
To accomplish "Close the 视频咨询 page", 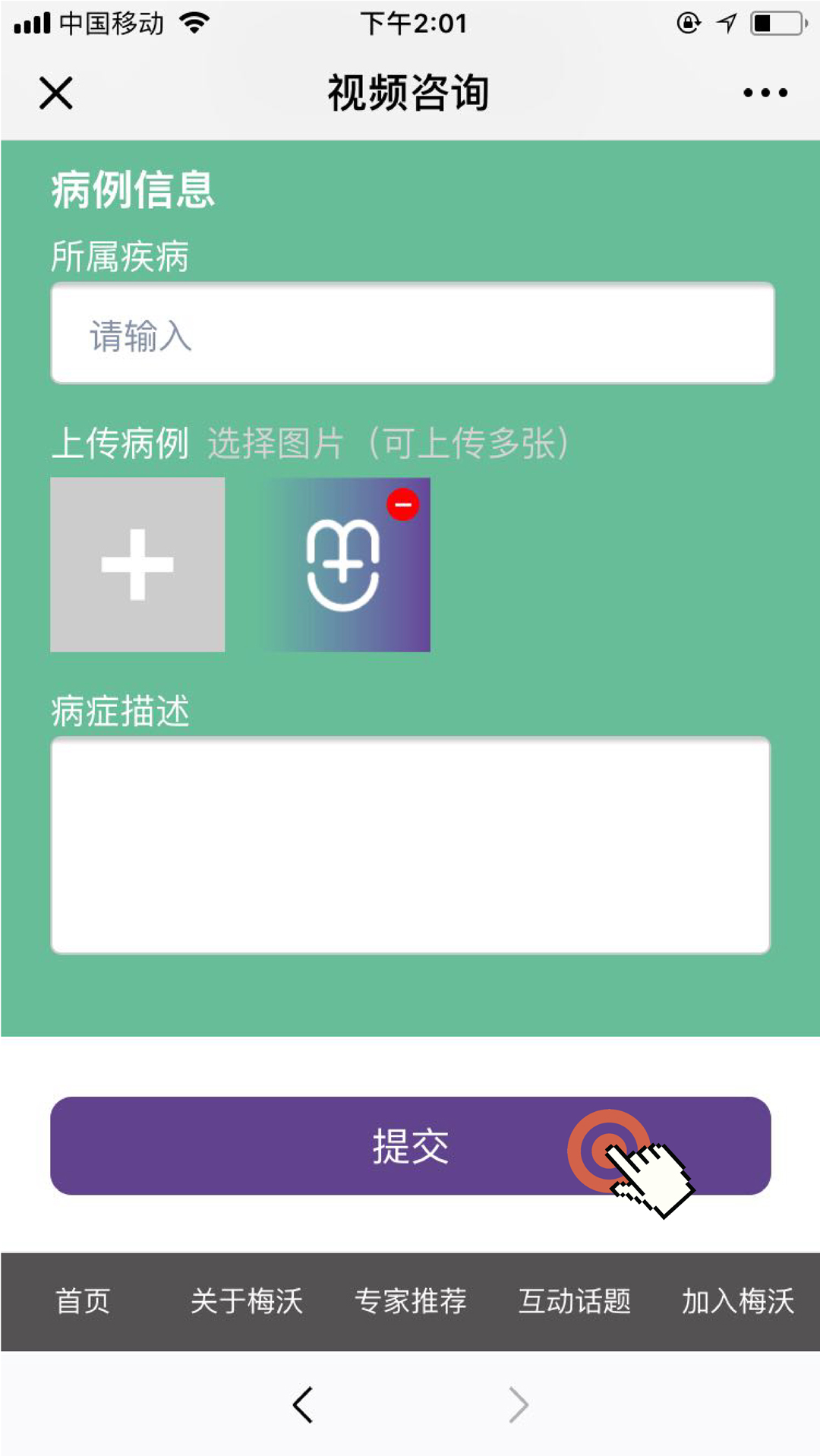I will [x=55, y=93].
